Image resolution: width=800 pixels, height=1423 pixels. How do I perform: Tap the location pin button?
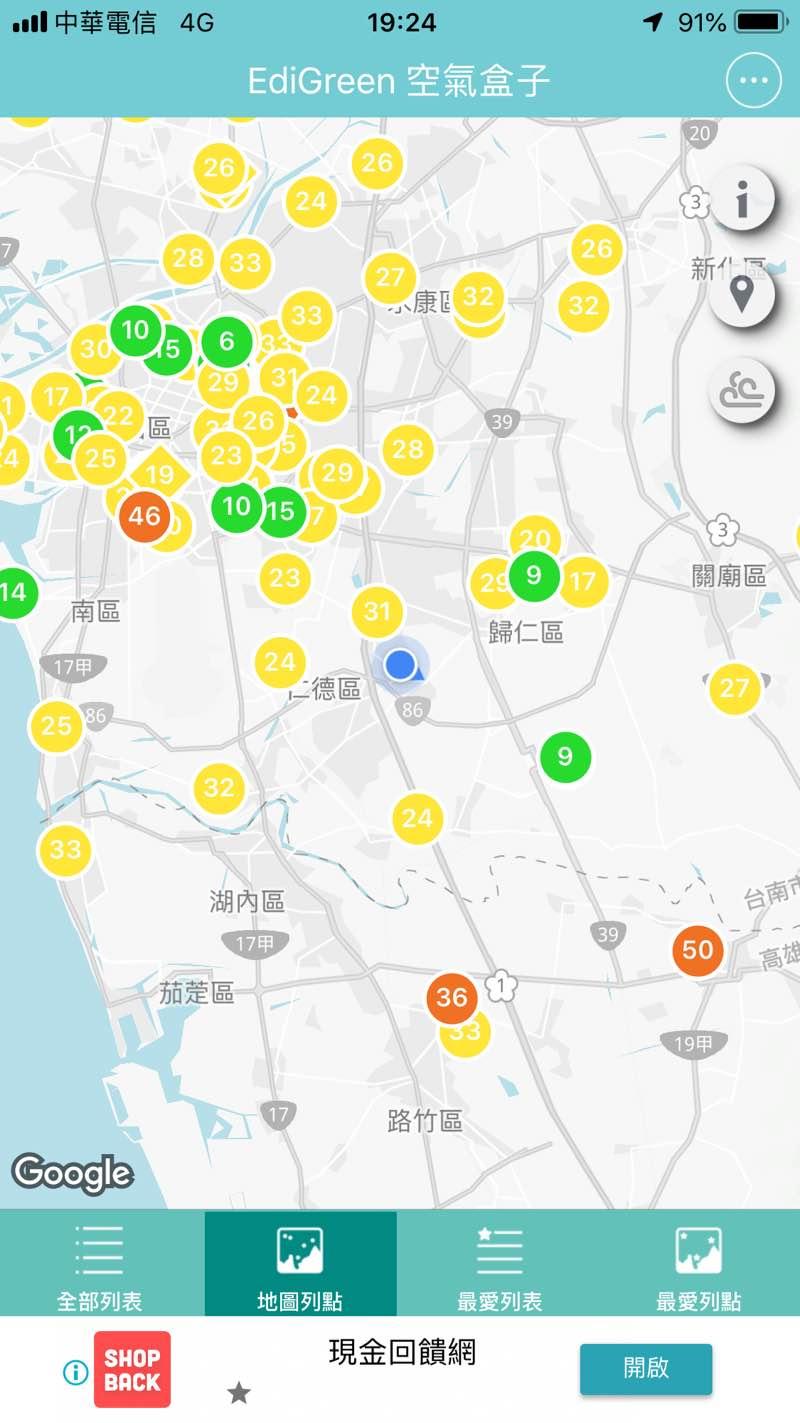click(x=741, y=296)
